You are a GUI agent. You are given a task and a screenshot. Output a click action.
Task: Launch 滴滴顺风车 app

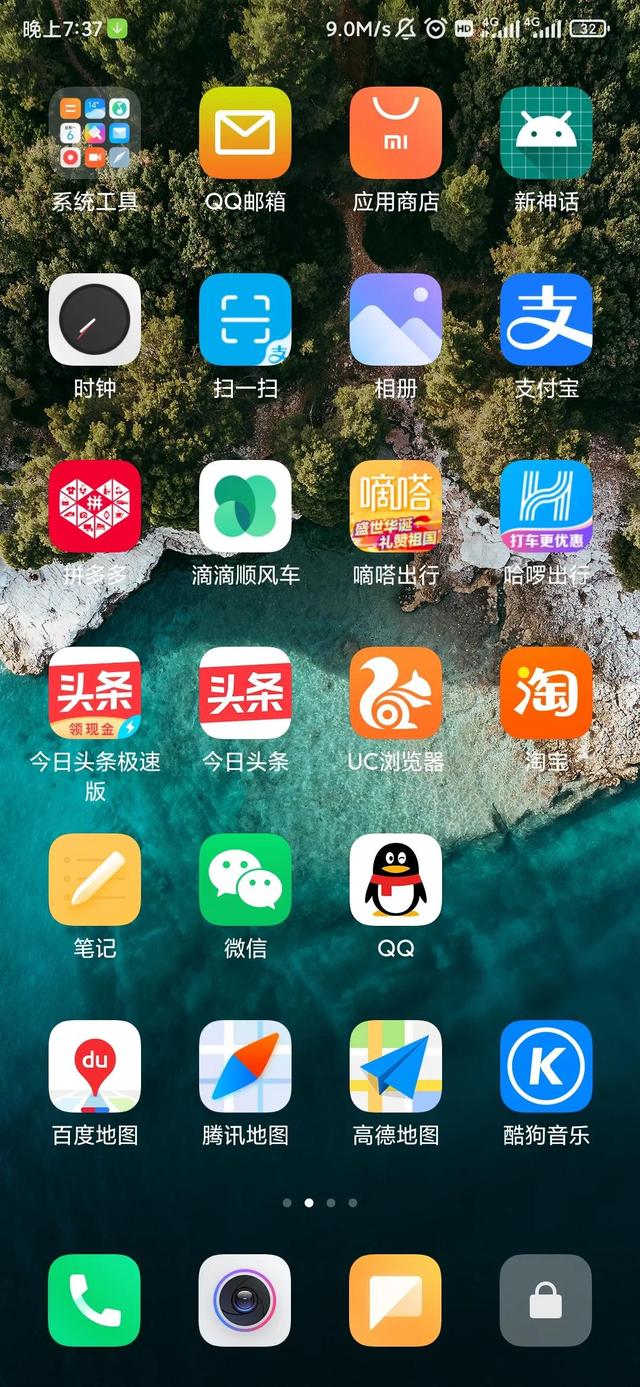click(x=245, y=506)
